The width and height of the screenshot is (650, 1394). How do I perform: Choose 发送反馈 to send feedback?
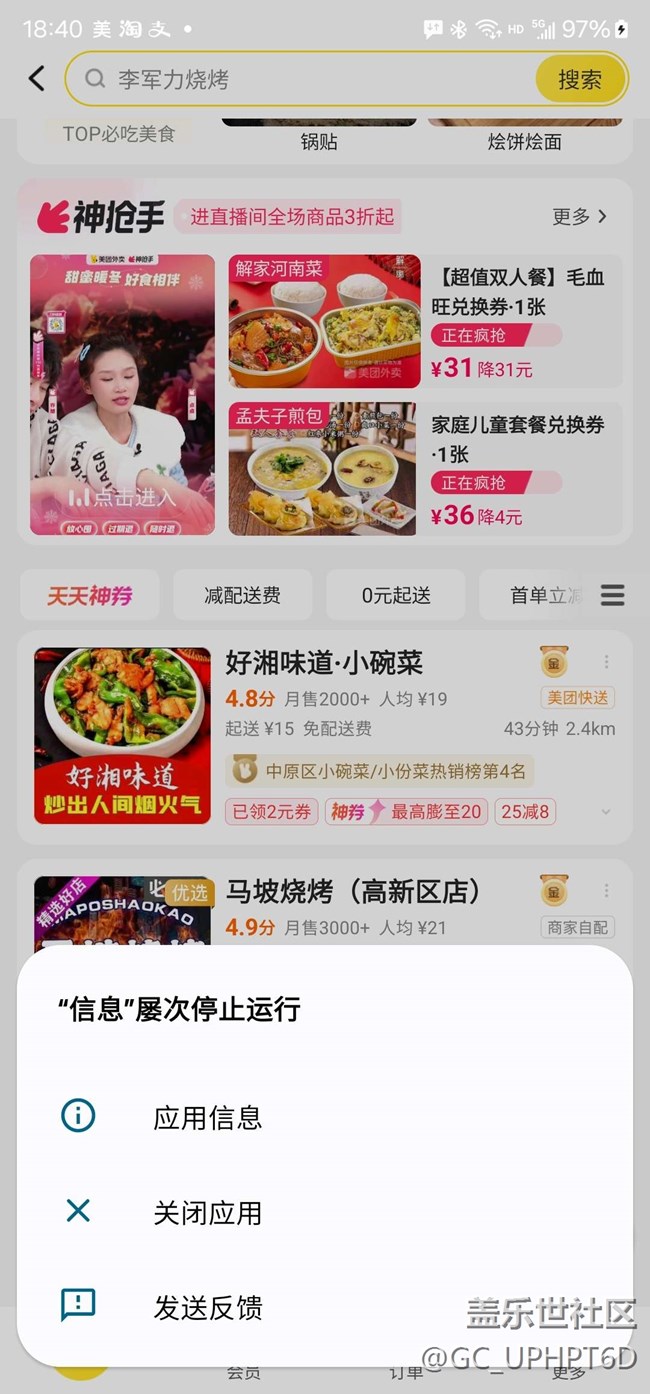(x=207, y=1307)
